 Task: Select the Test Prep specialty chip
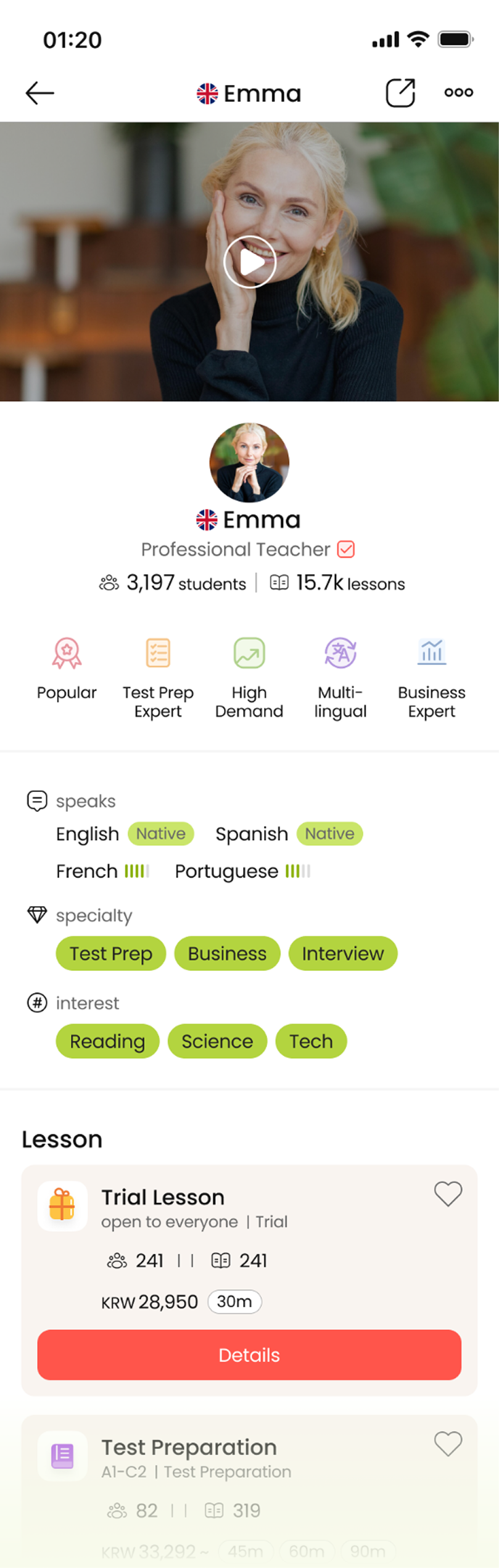pyautogui.click(x=111, y=954)
